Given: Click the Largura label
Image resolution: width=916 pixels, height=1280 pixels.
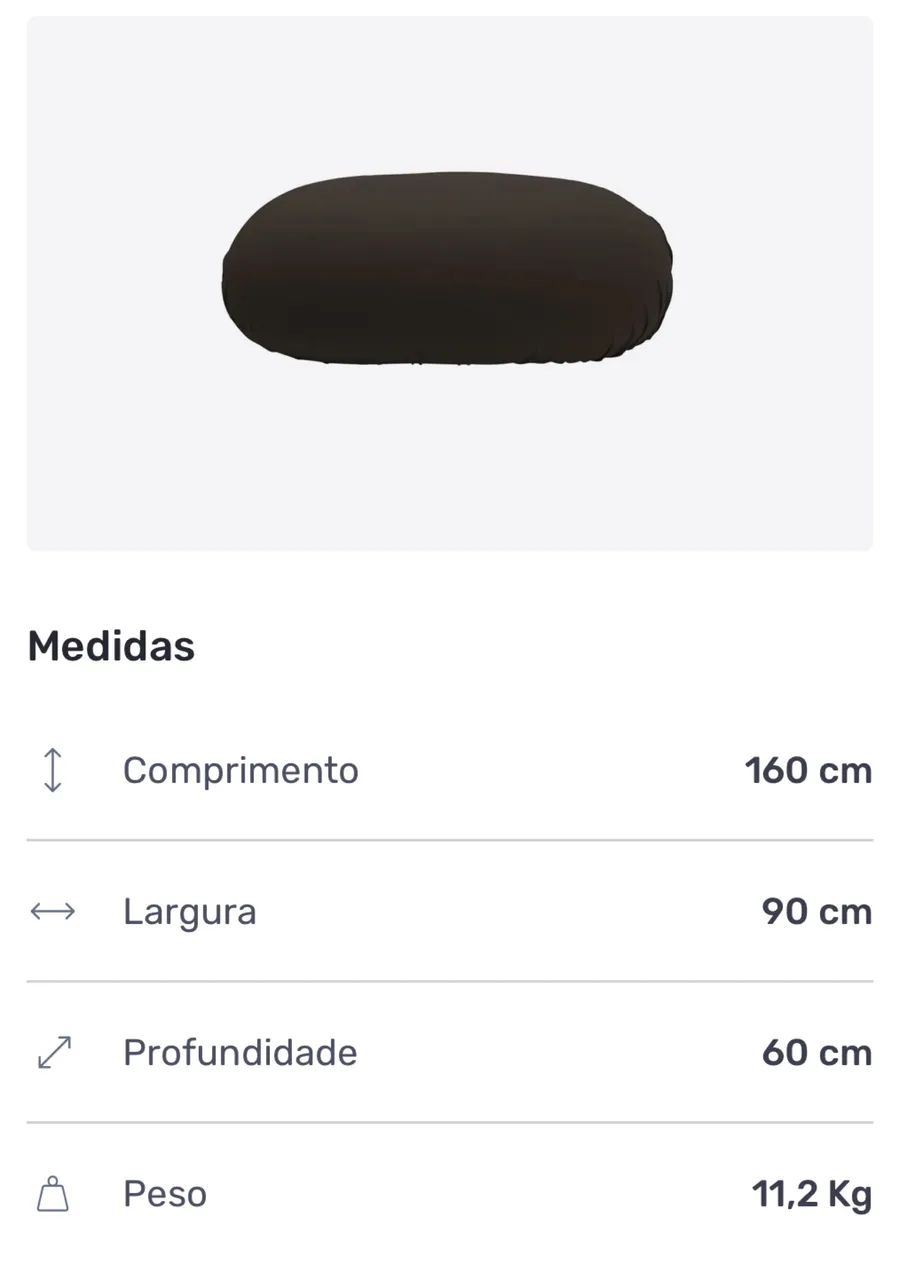Looking at the screenshot, I should pyautogui.click(x=189, y=911).
